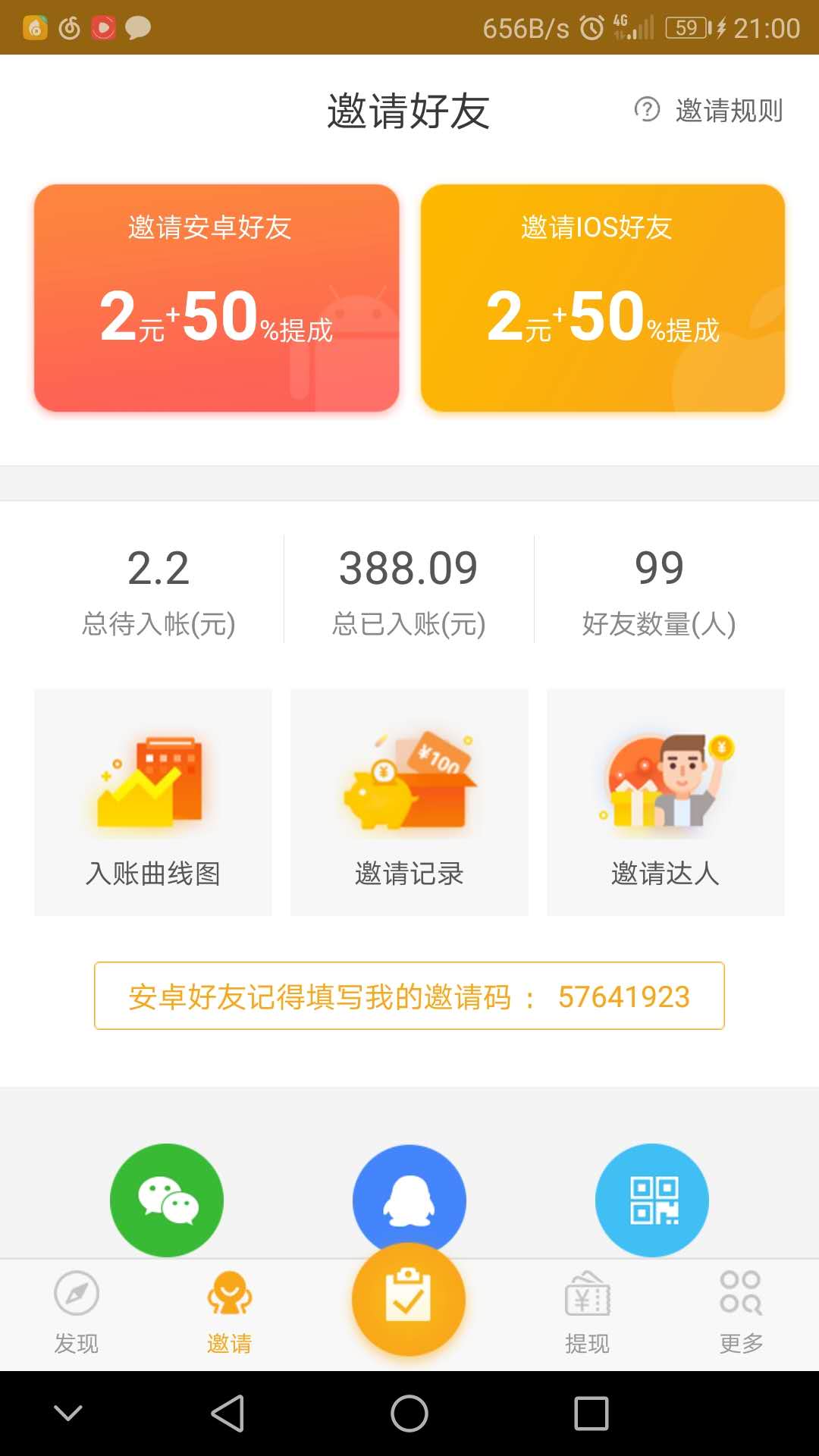Open the center orange clipboard checklist button
819x1456 pixels.
[409, 1299]
